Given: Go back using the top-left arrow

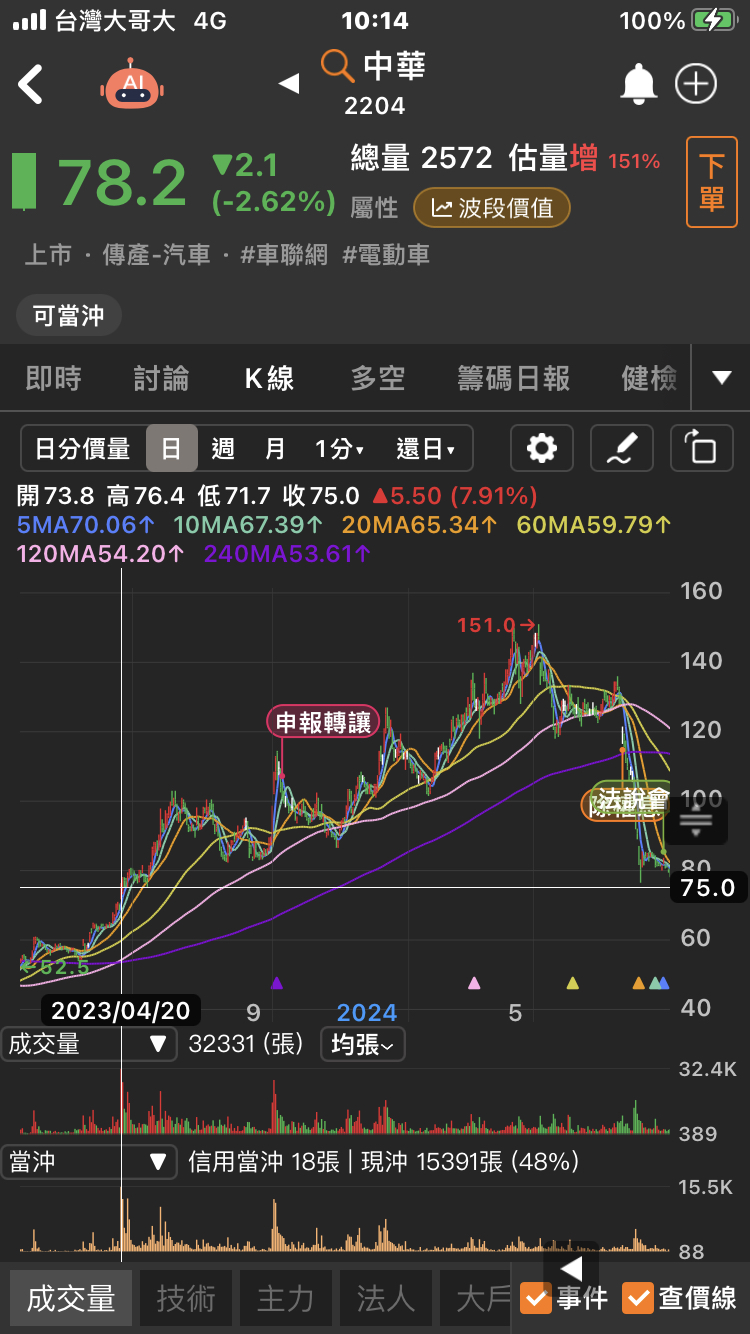Looking at the screenshot, I should 31,85.
